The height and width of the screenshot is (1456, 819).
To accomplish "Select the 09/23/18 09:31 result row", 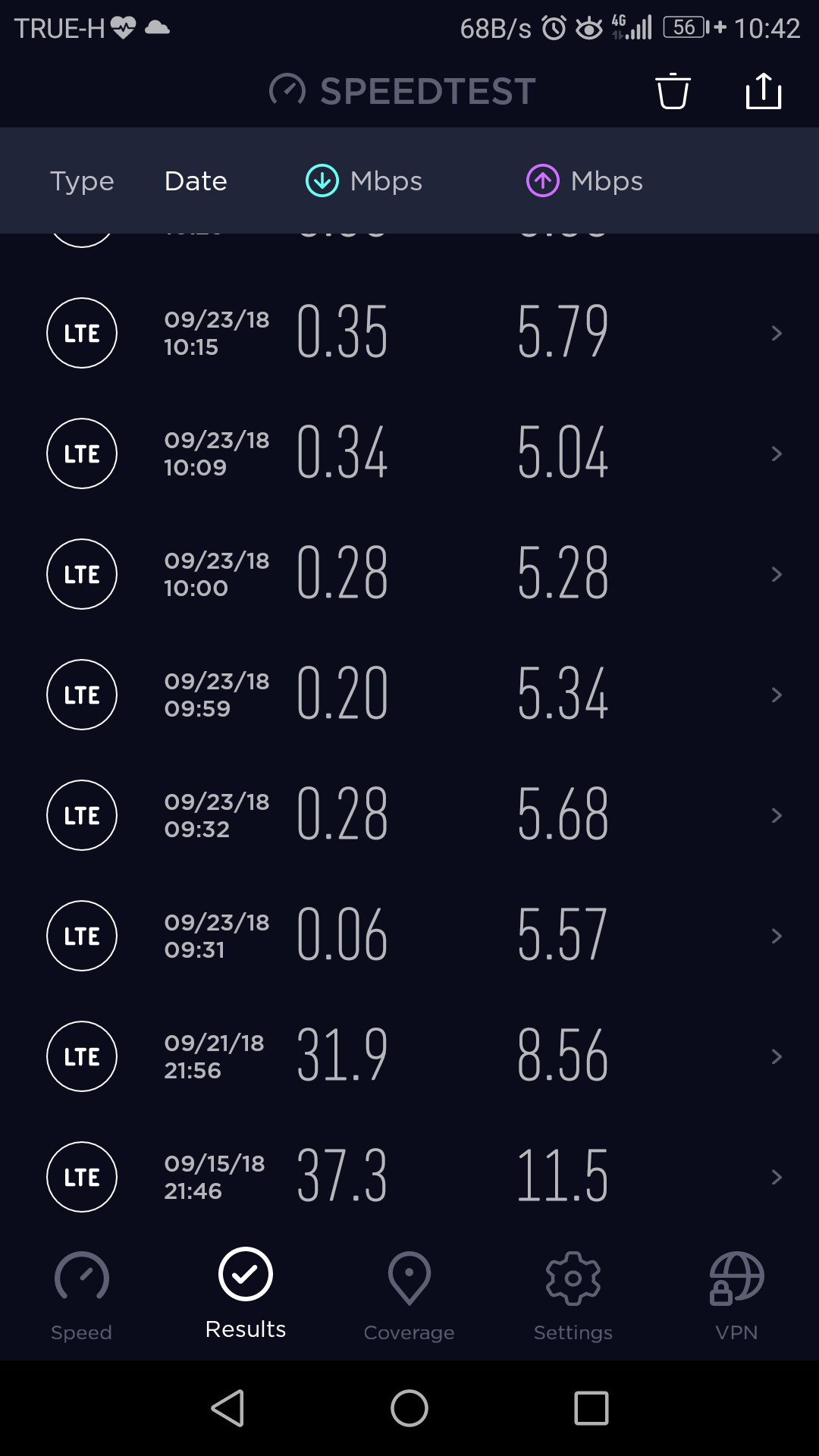I will coord(409,936).
